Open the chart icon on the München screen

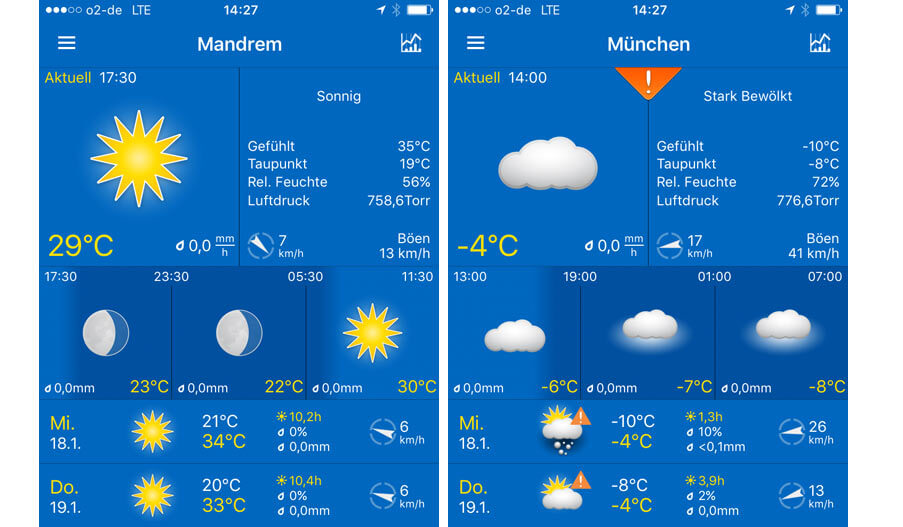[820, 43]
